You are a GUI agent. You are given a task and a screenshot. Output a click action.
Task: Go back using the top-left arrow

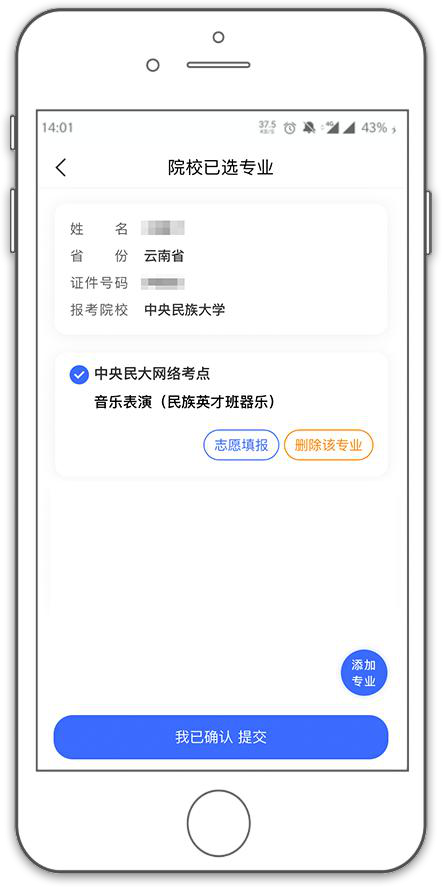[61, 167]
